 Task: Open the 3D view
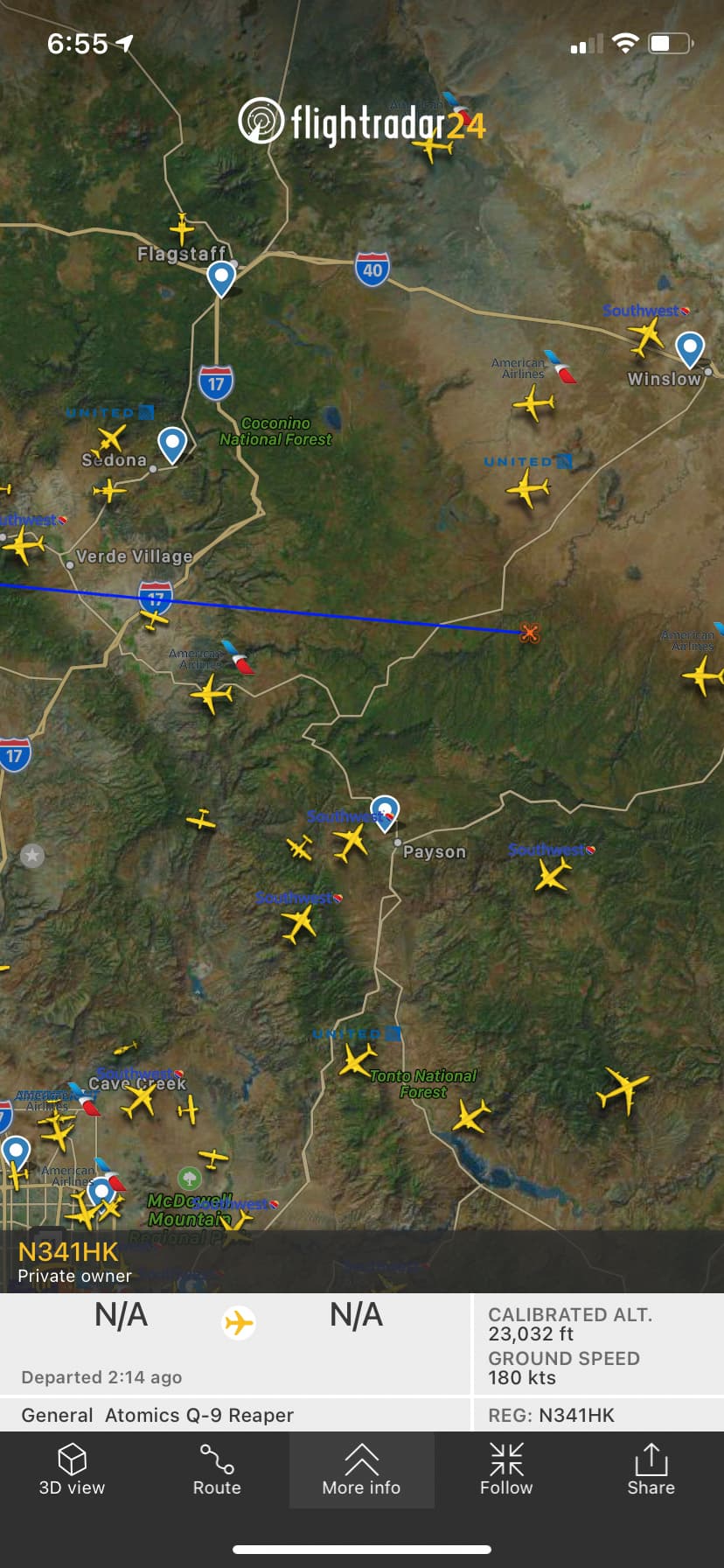pos(72,1470)
